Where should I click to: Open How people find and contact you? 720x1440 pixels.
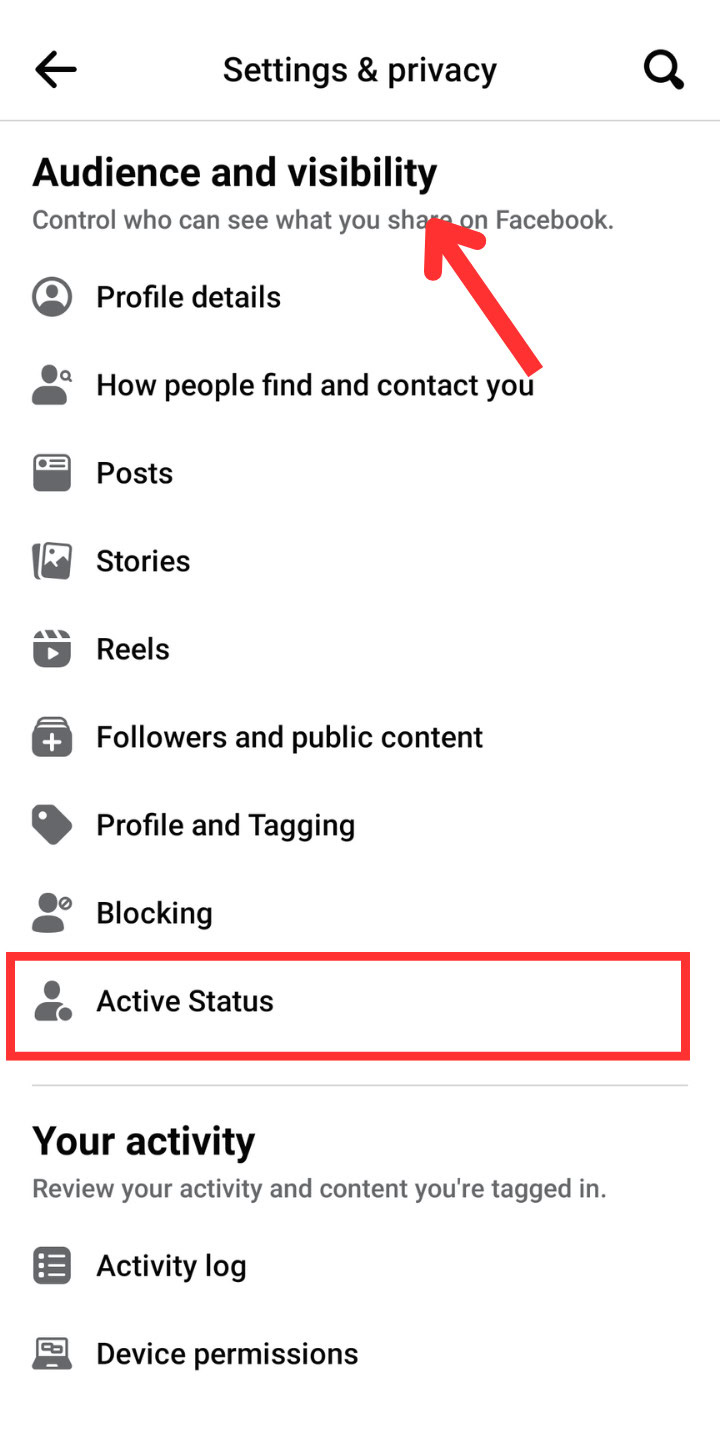[360, 385]
